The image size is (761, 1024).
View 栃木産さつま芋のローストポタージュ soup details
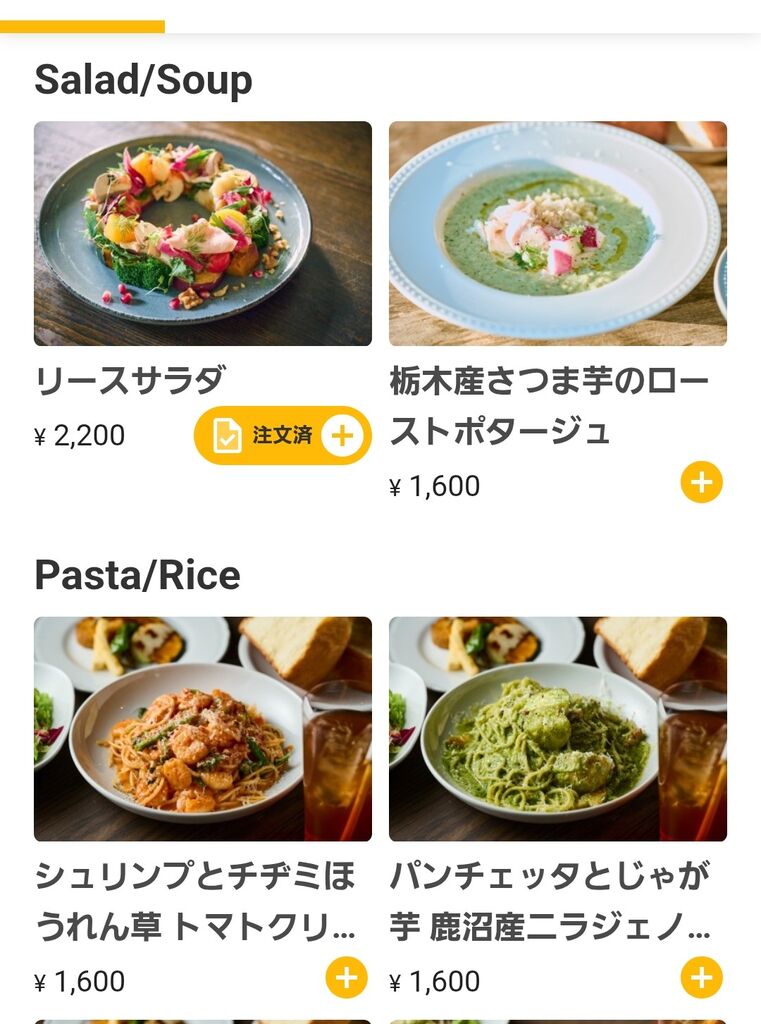557,234
